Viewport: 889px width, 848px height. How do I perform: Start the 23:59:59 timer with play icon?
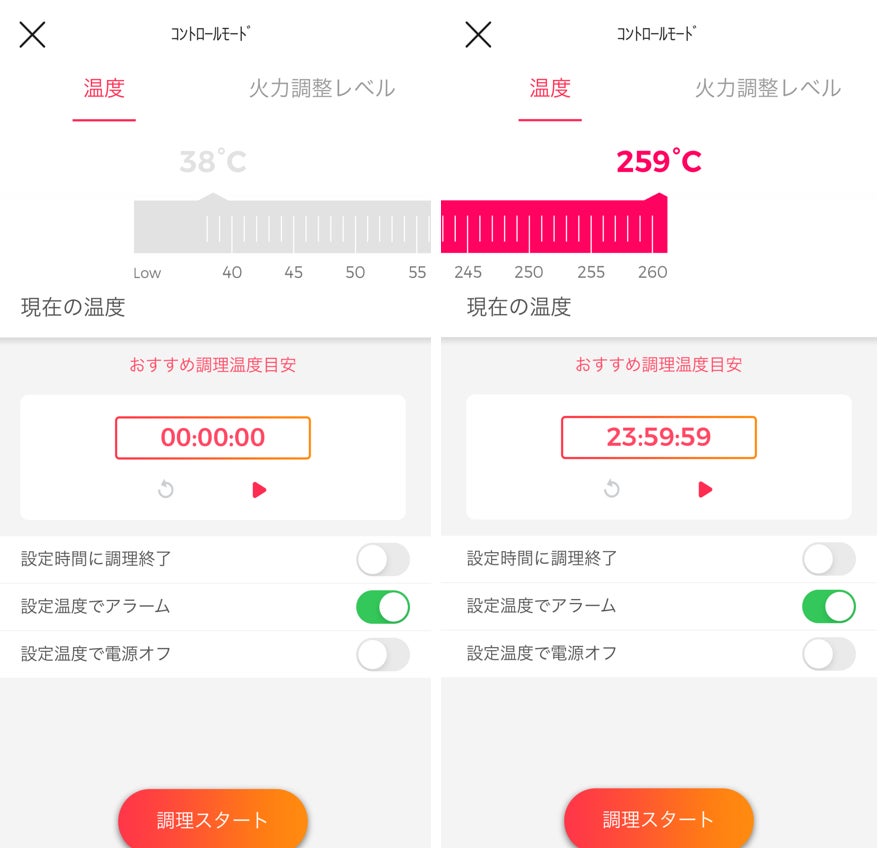pos(705,490)
